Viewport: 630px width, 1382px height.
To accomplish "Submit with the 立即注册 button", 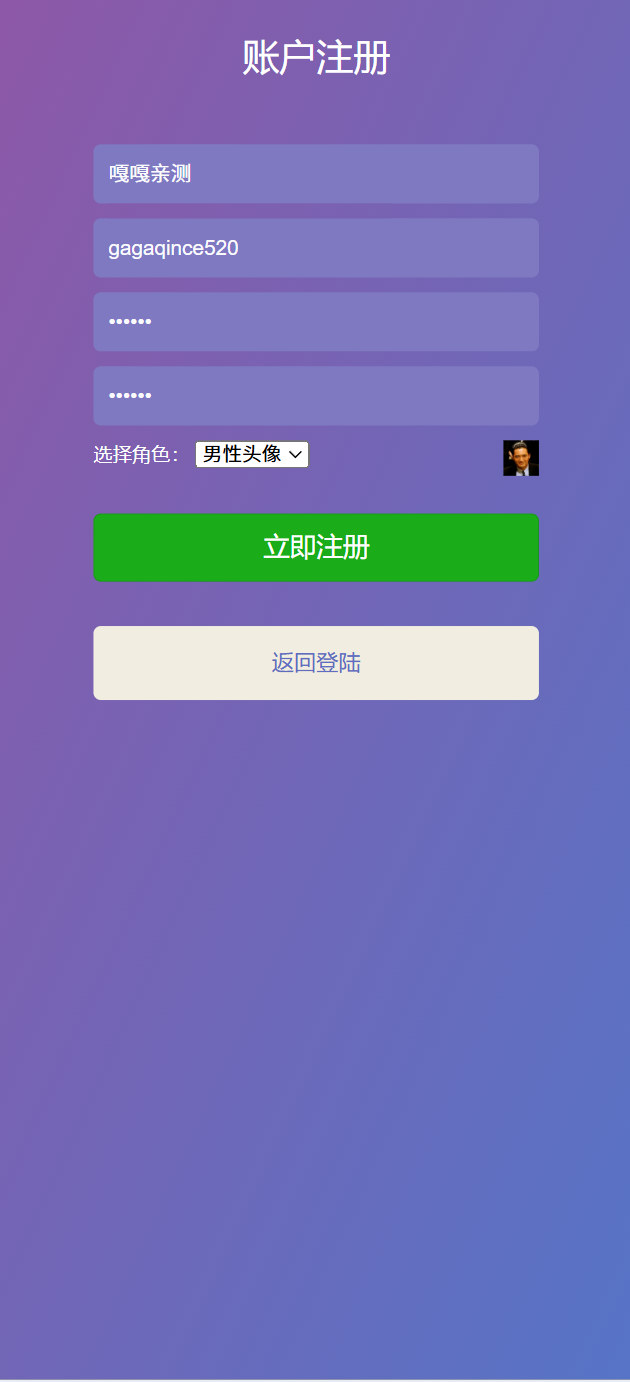I will coord(316,547).
